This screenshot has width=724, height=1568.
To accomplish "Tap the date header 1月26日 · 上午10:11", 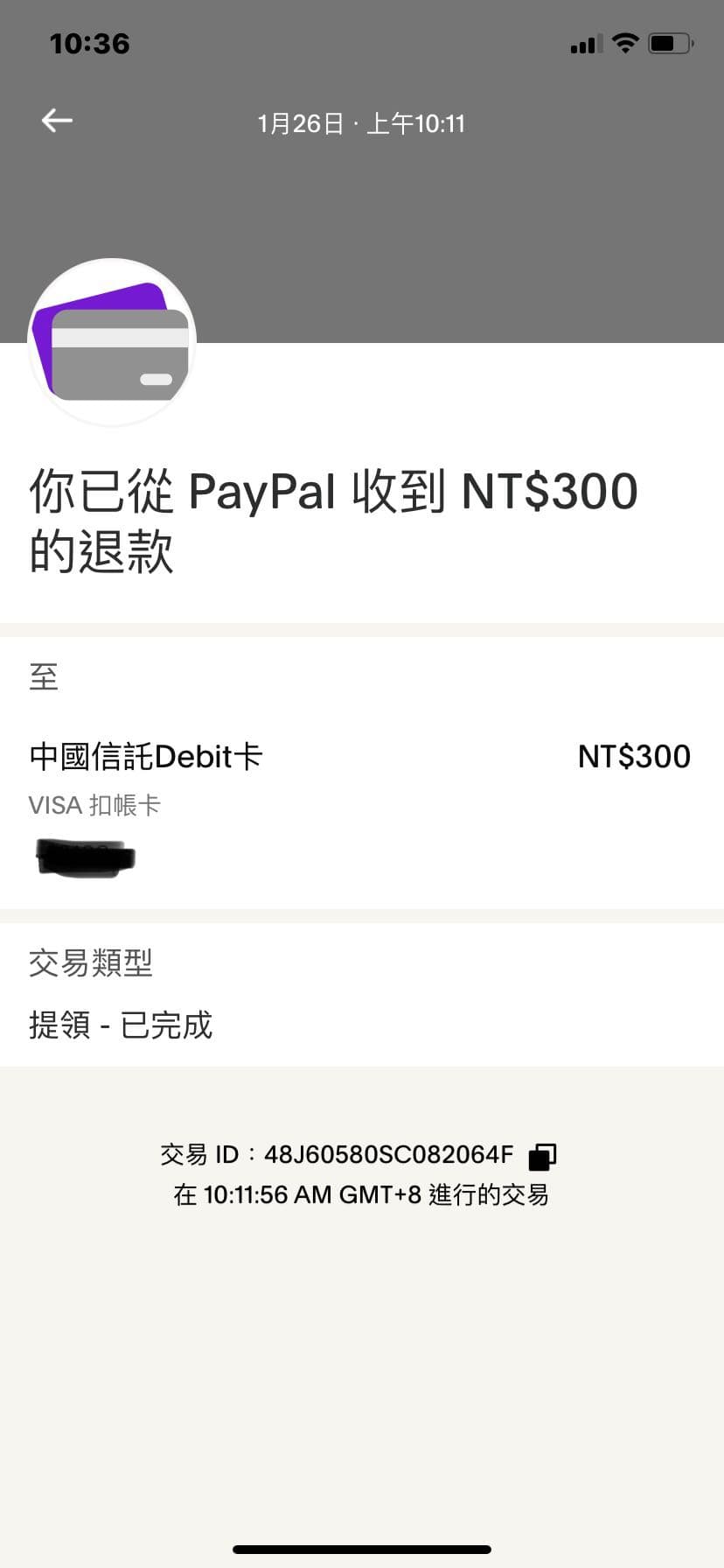I will point(362,123).
